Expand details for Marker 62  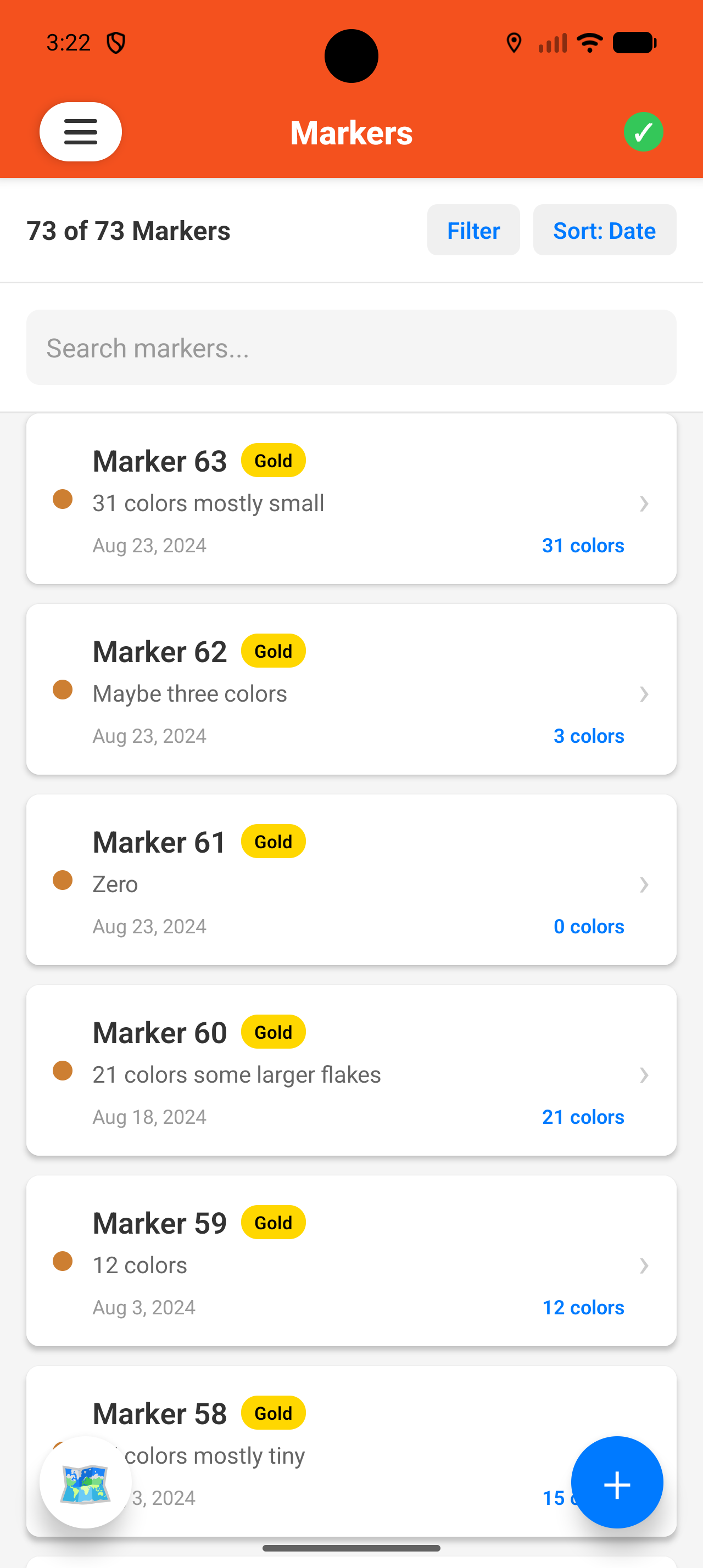(645, 694)
